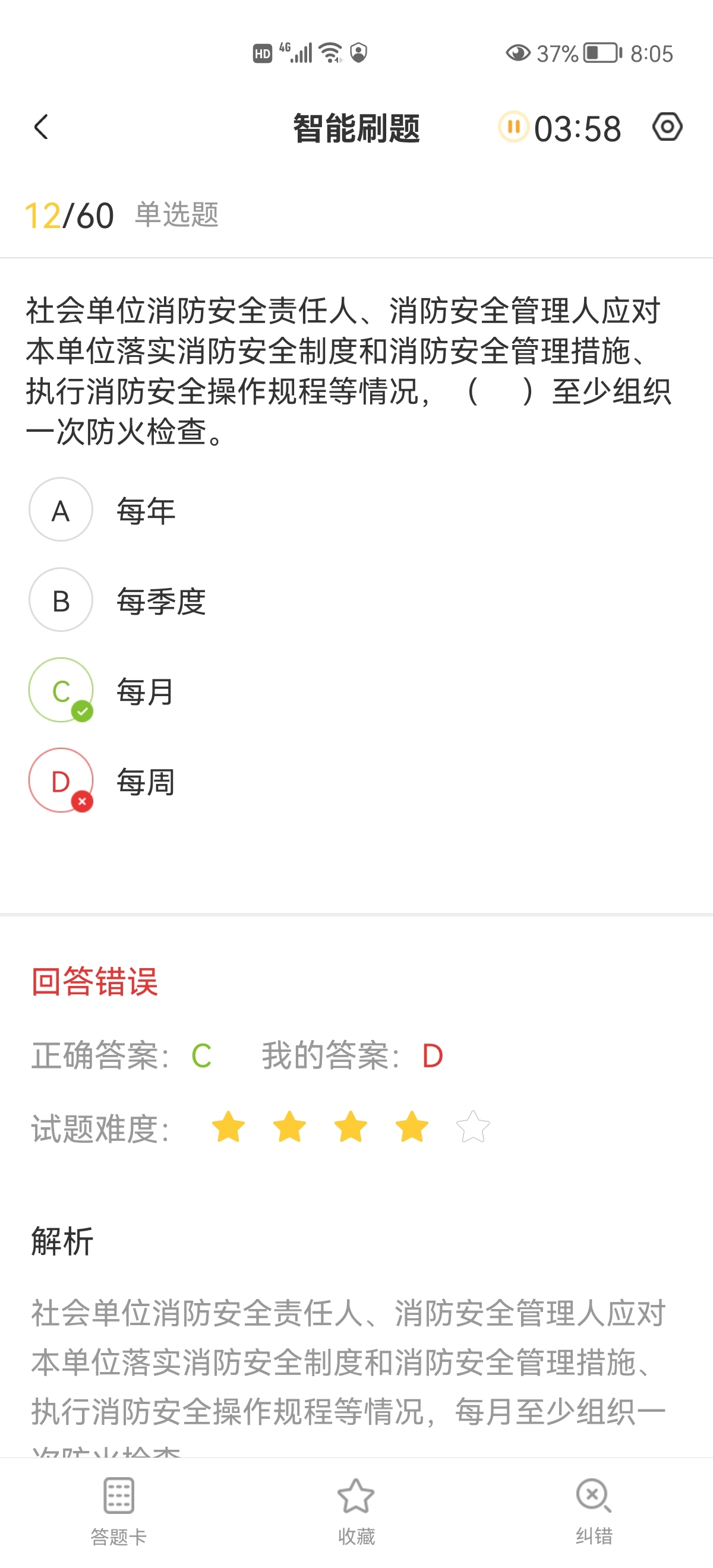This screenshot has height=1568, width=713.
Task: Open the settings hexagon icon
Action: click(x=667, y=127)
